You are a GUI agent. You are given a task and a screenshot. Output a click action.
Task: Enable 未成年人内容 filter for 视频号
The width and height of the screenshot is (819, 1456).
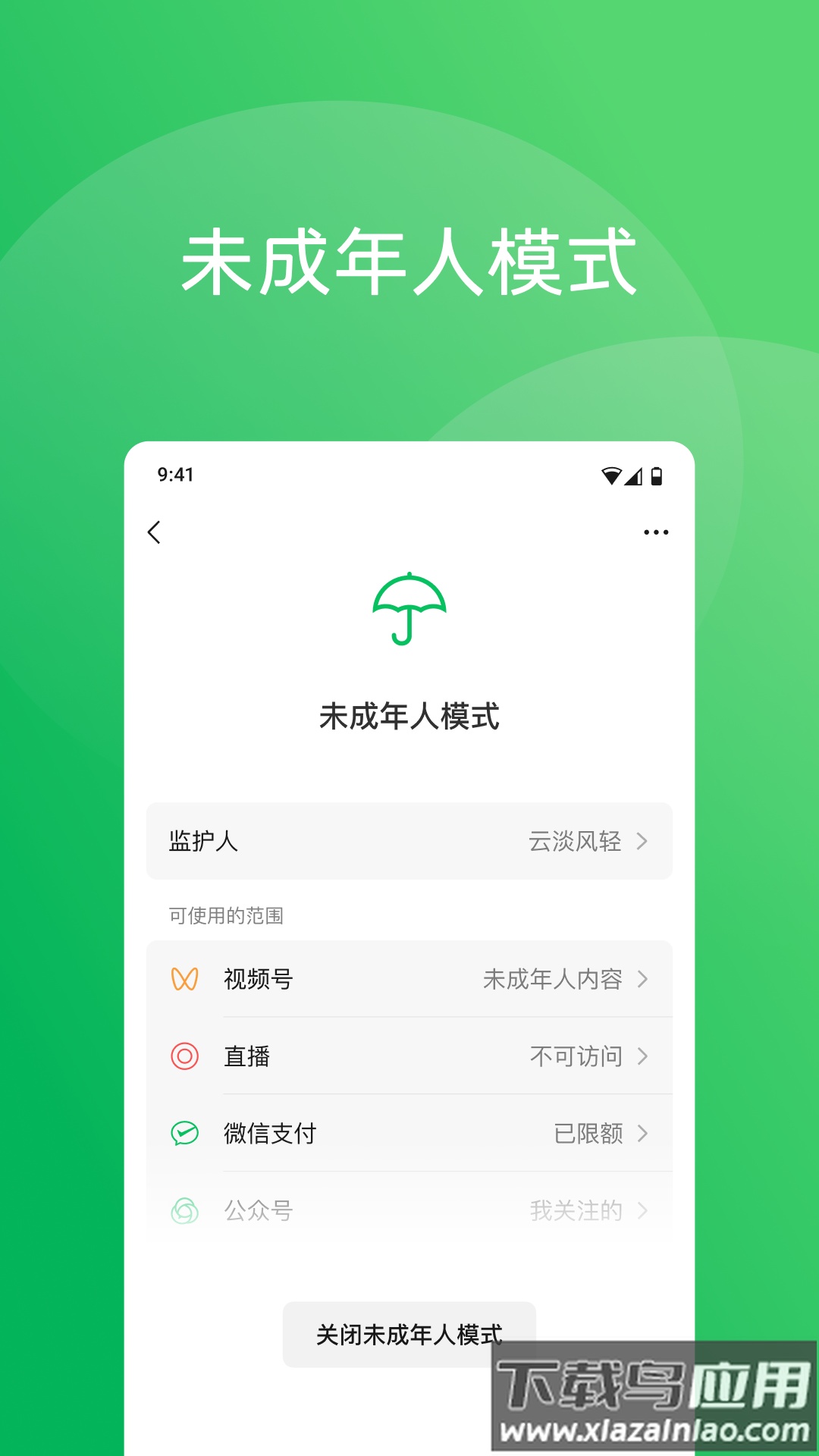(554, 979)
